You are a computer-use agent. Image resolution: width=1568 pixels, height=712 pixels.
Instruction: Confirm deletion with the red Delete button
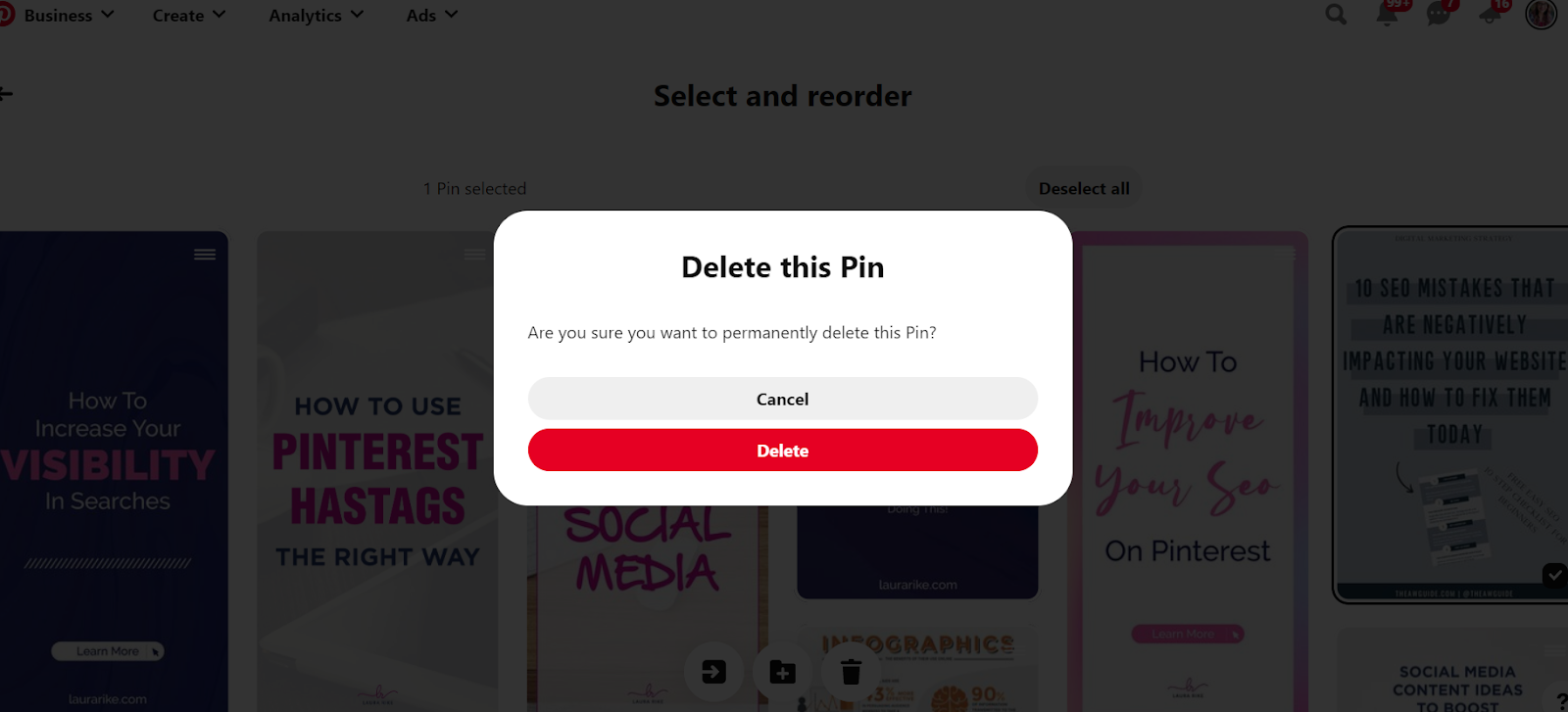tap(782, 451)
